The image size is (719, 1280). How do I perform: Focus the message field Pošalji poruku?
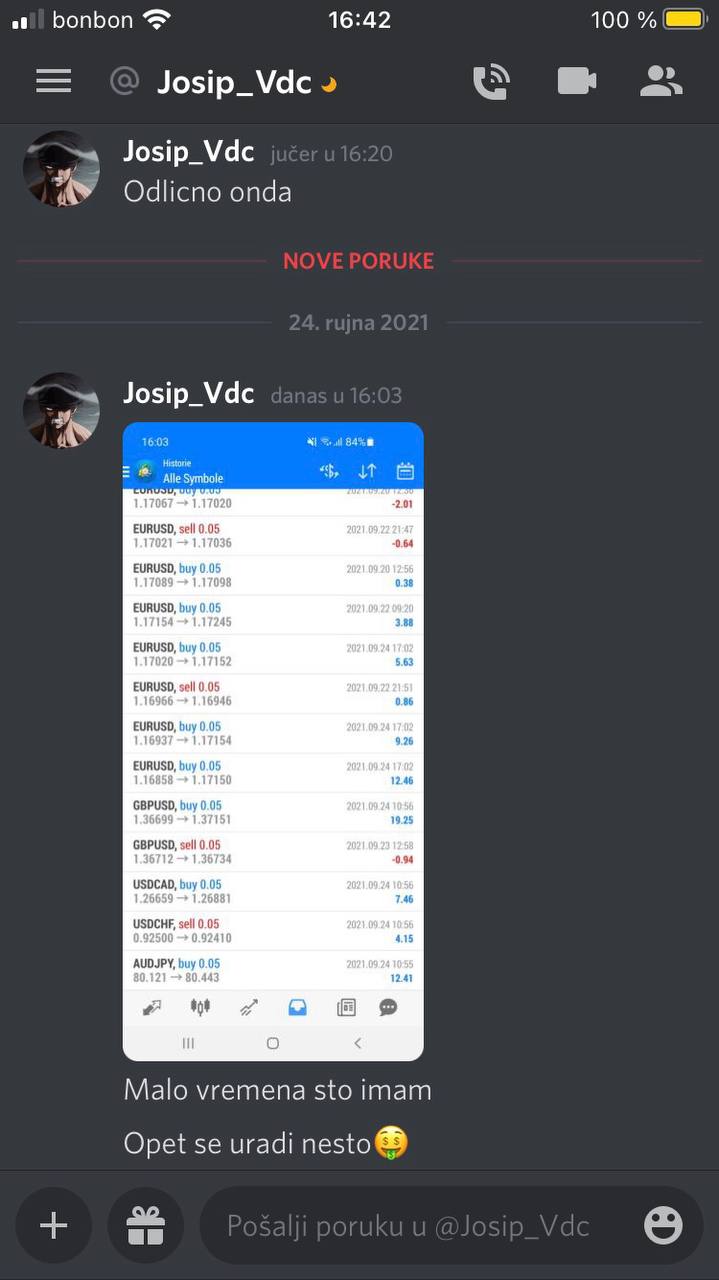408,1225
